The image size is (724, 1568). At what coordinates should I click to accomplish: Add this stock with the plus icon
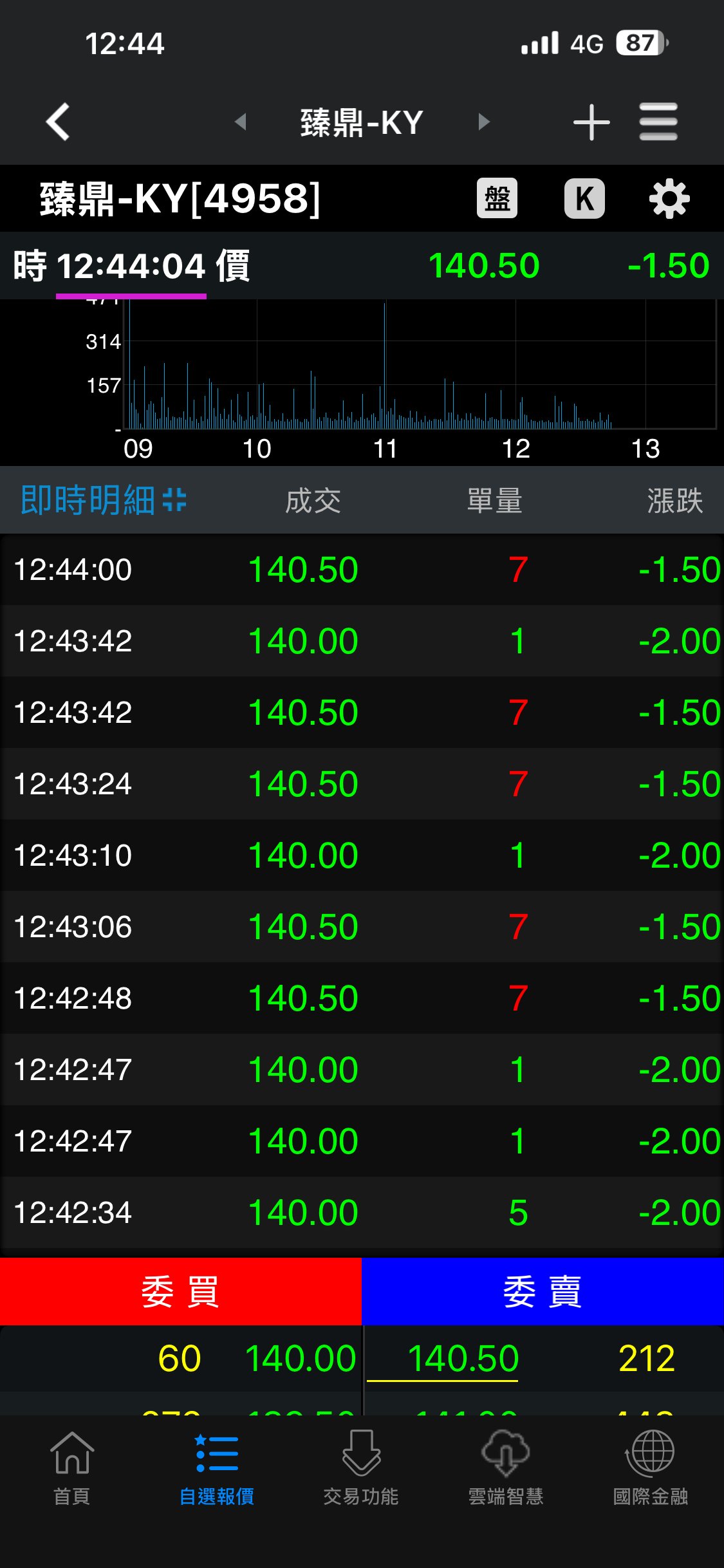pos(591,122)
